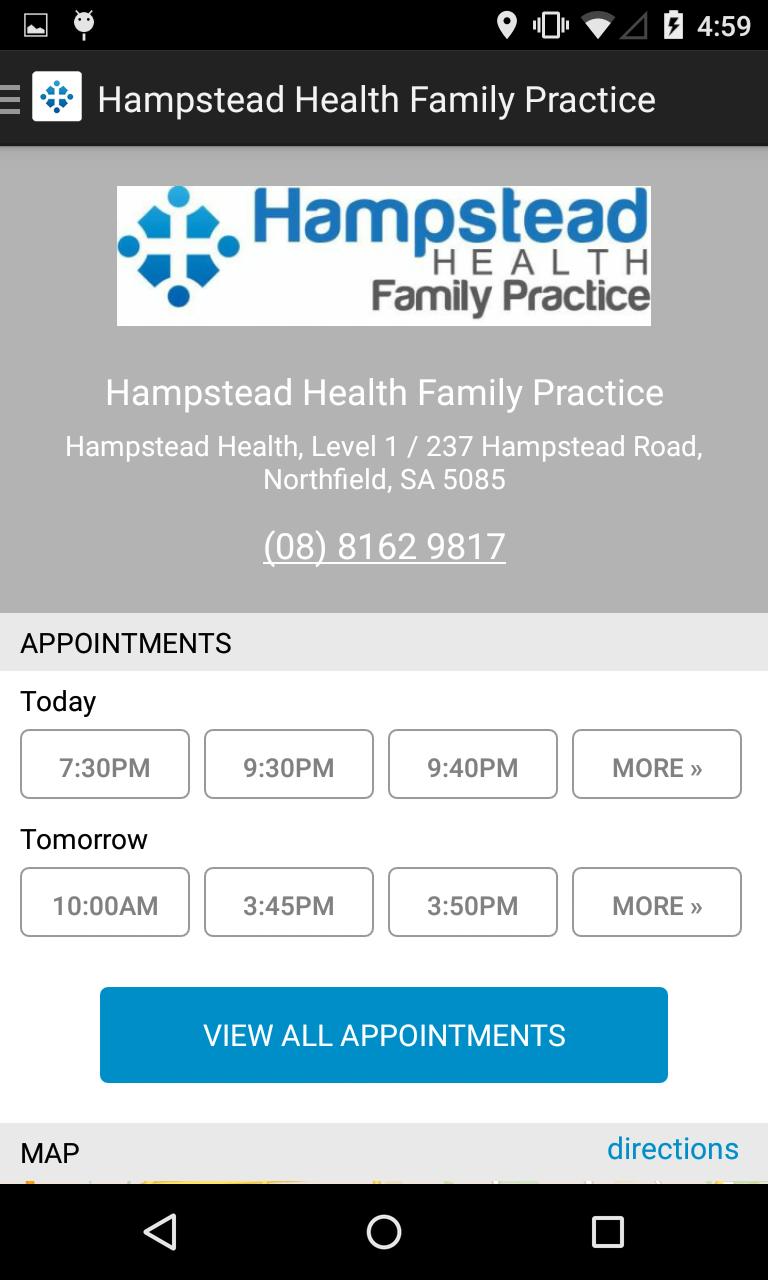Open the navigation drawer menu

point(14,98)
